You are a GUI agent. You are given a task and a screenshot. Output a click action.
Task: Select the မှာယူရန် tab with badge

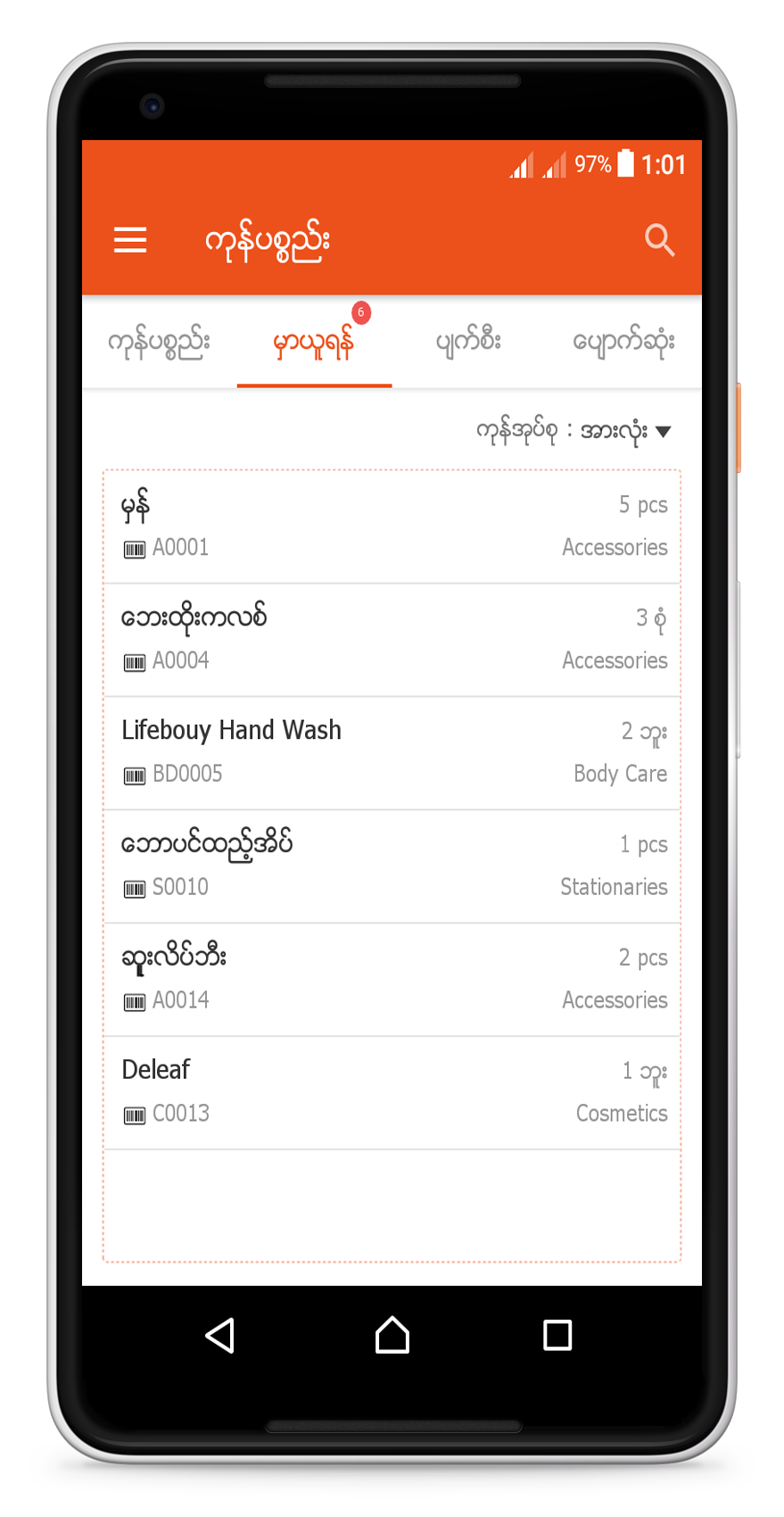[x=314, y=343]
